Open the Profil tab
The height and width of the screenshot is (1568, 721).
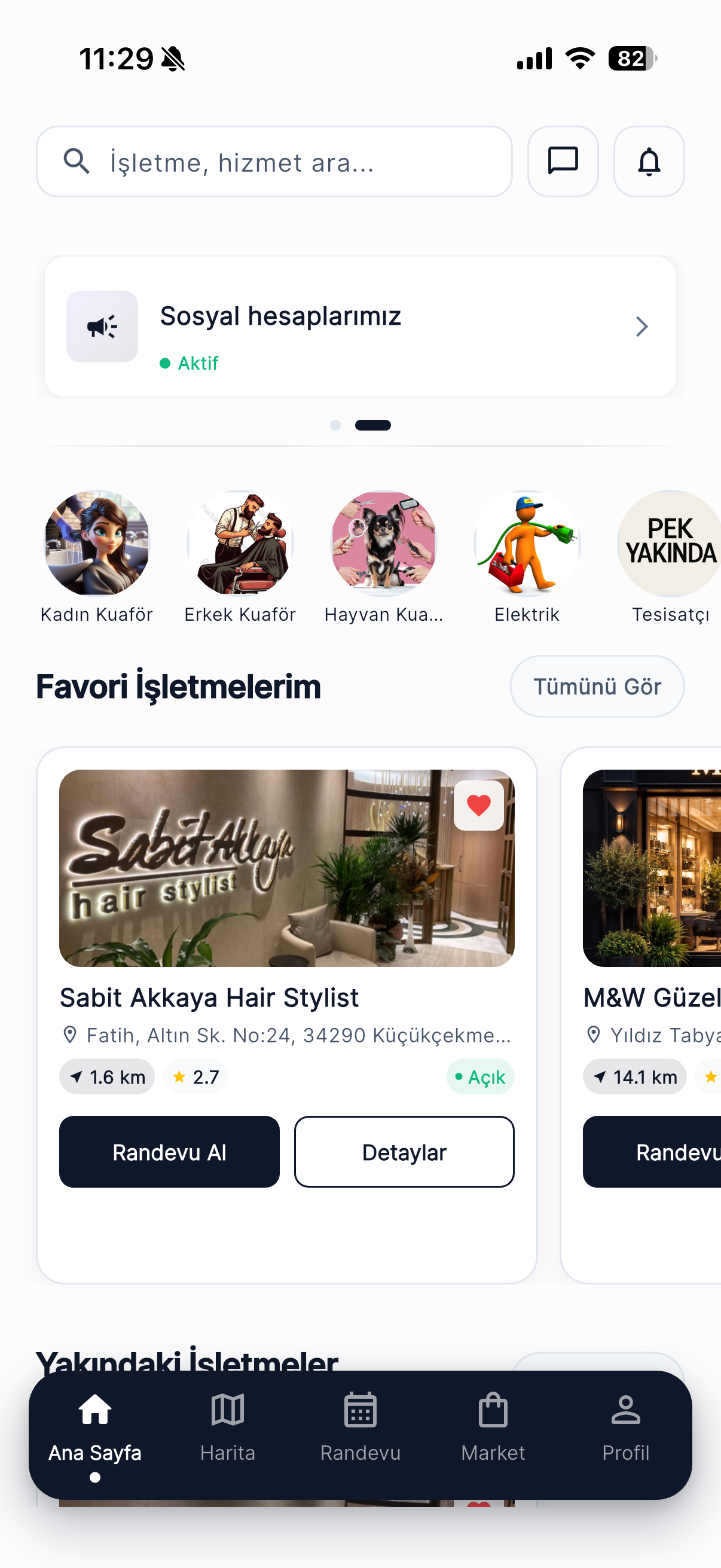[x=625, y=1426]
